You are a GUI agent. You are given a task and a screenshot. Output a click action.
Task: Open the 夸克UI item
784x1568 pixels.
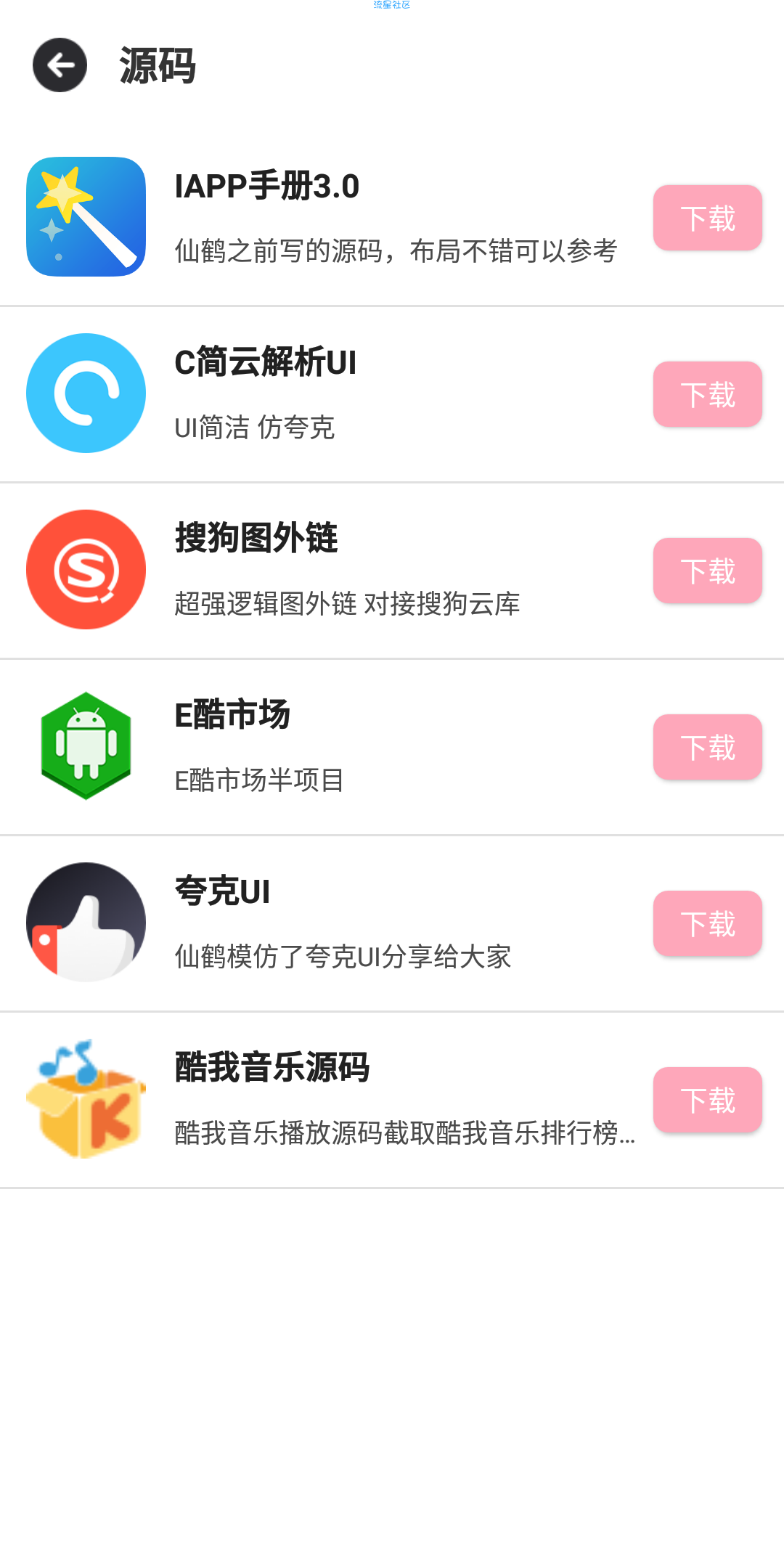pyautogui.click(x=392, y=923)
